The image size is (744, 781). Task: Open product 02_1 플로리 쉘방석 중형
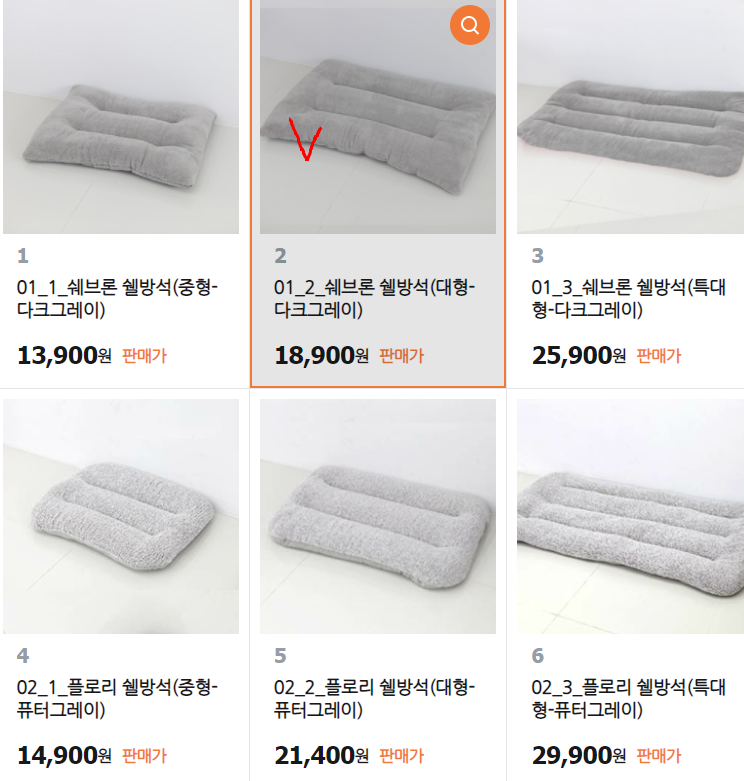pos(120,515)
